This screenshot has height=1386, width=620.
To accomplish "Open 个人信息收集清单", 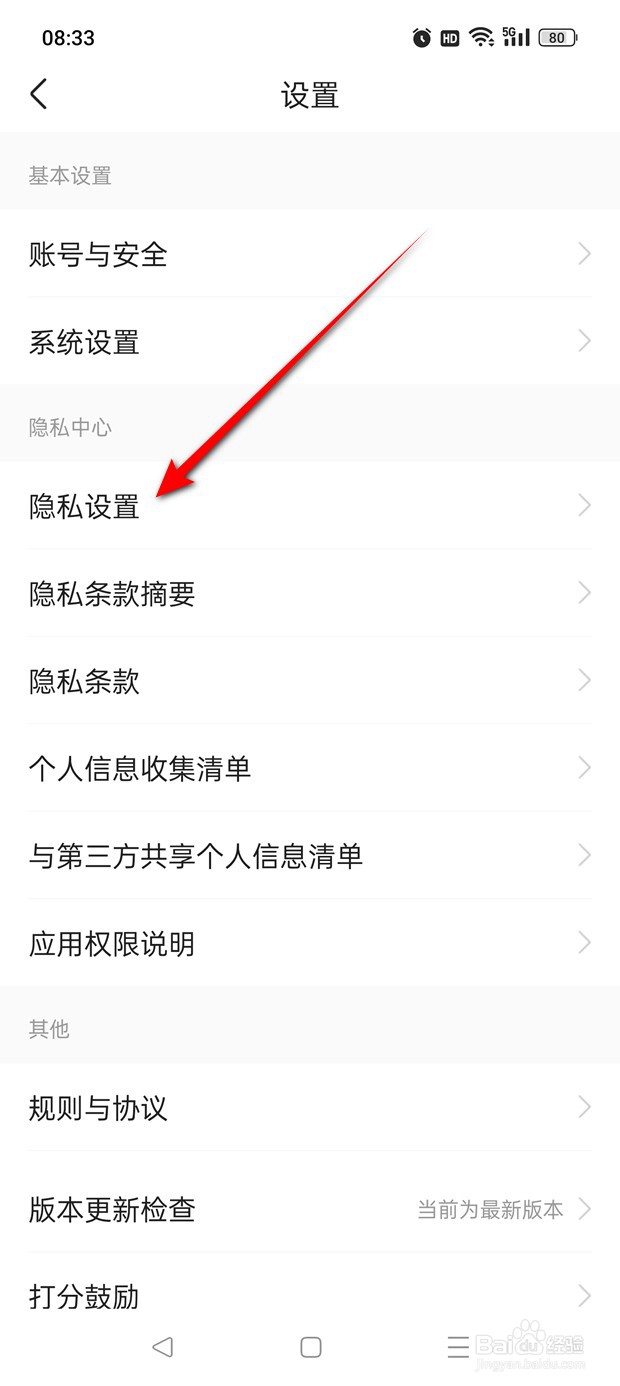I will 310,768.
